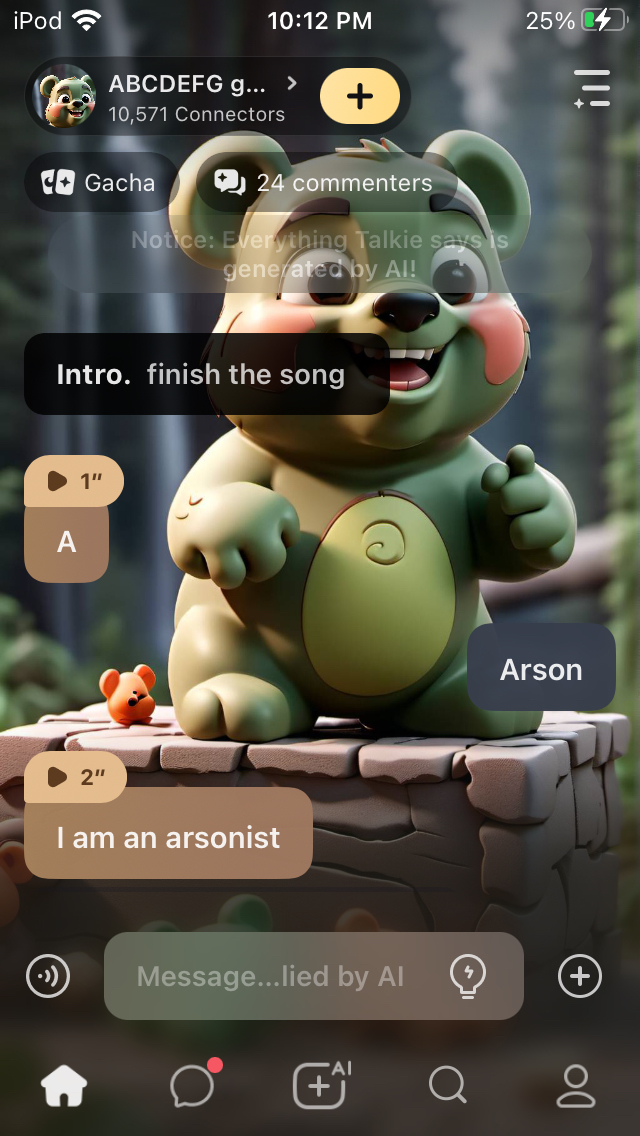This screenshot has height=1136, width=640.
Task: View 24 commenters
Action: [x=327, y=183]
